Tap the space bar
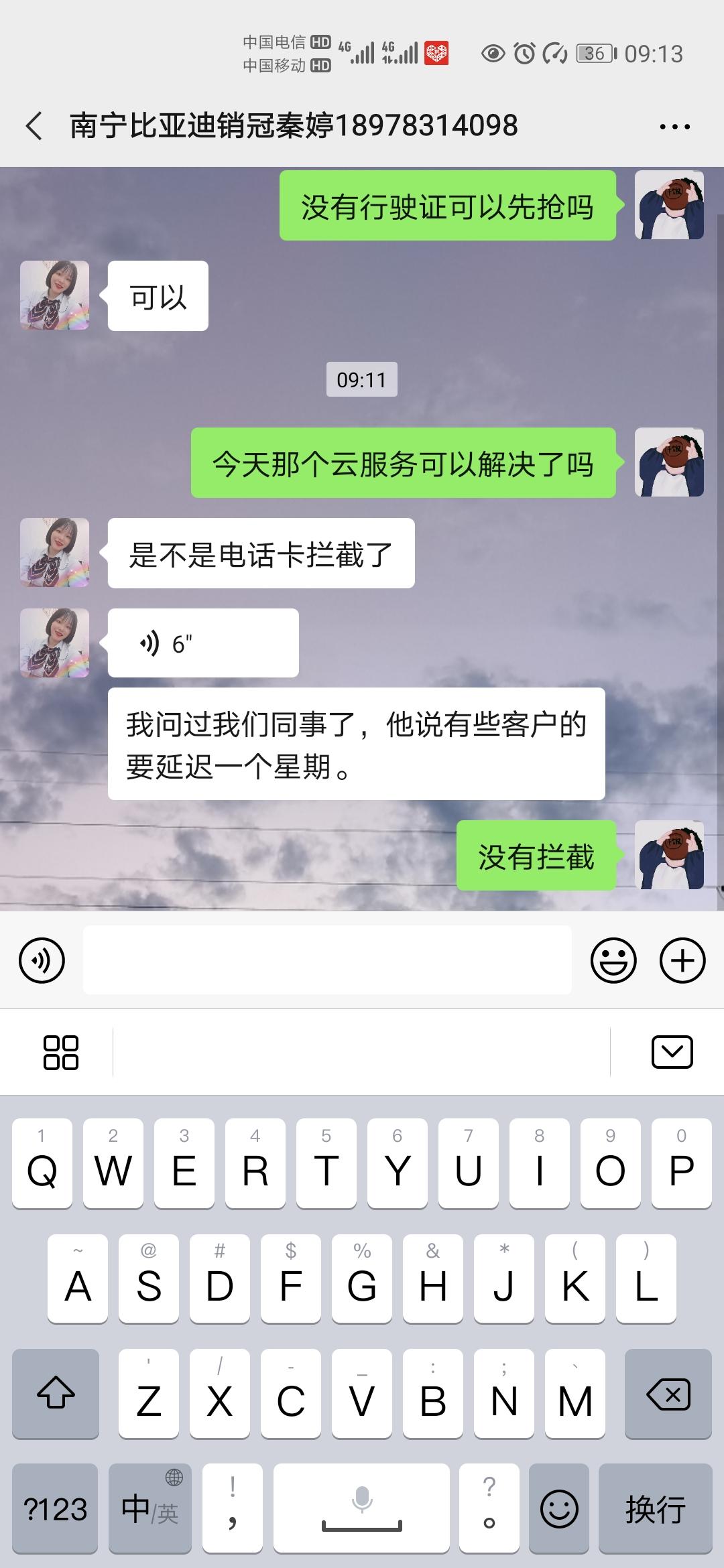 (x=361, y=1528)
